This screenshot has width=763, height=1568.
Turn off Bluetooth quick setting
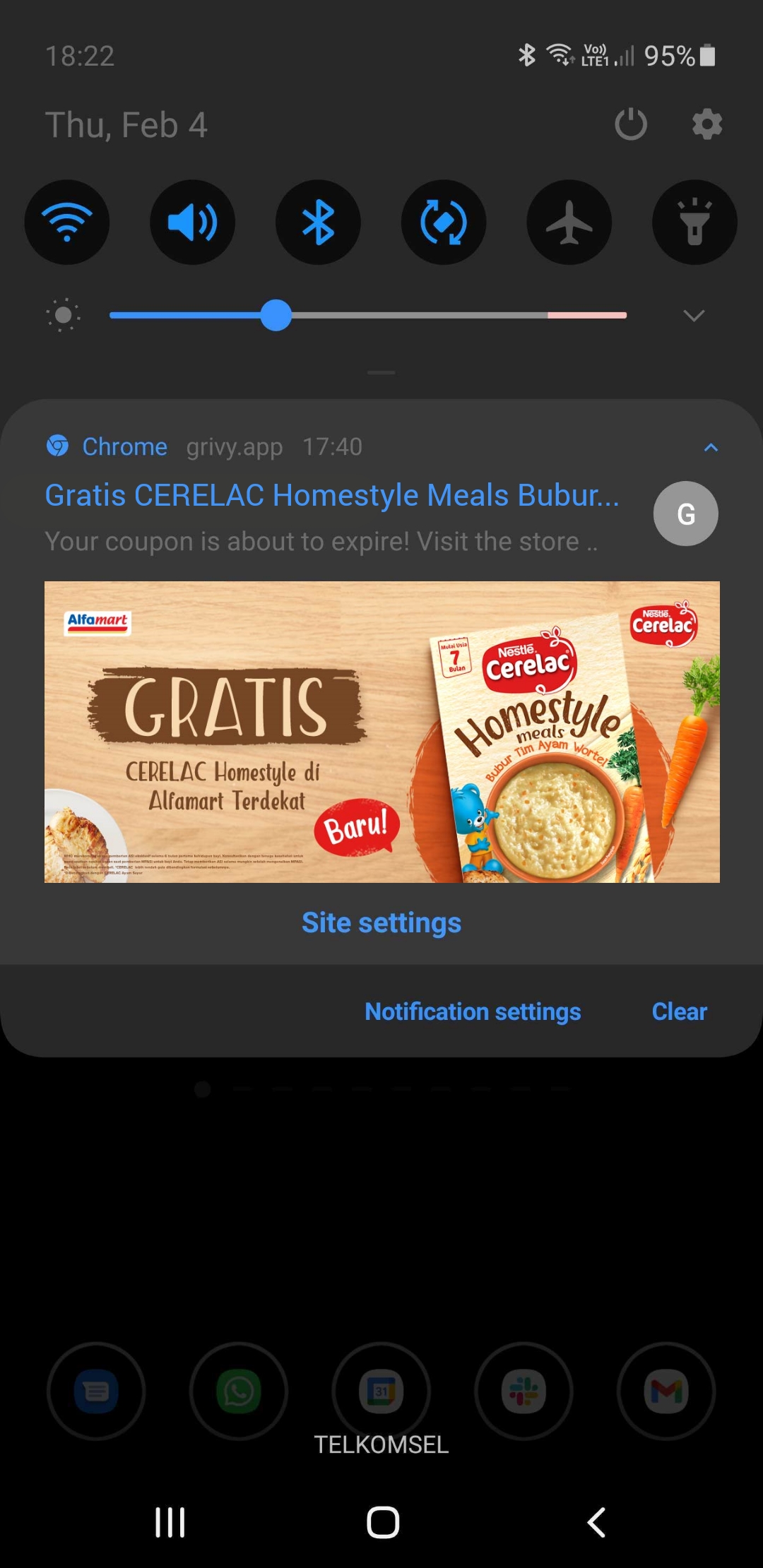[x=318, y=222]
